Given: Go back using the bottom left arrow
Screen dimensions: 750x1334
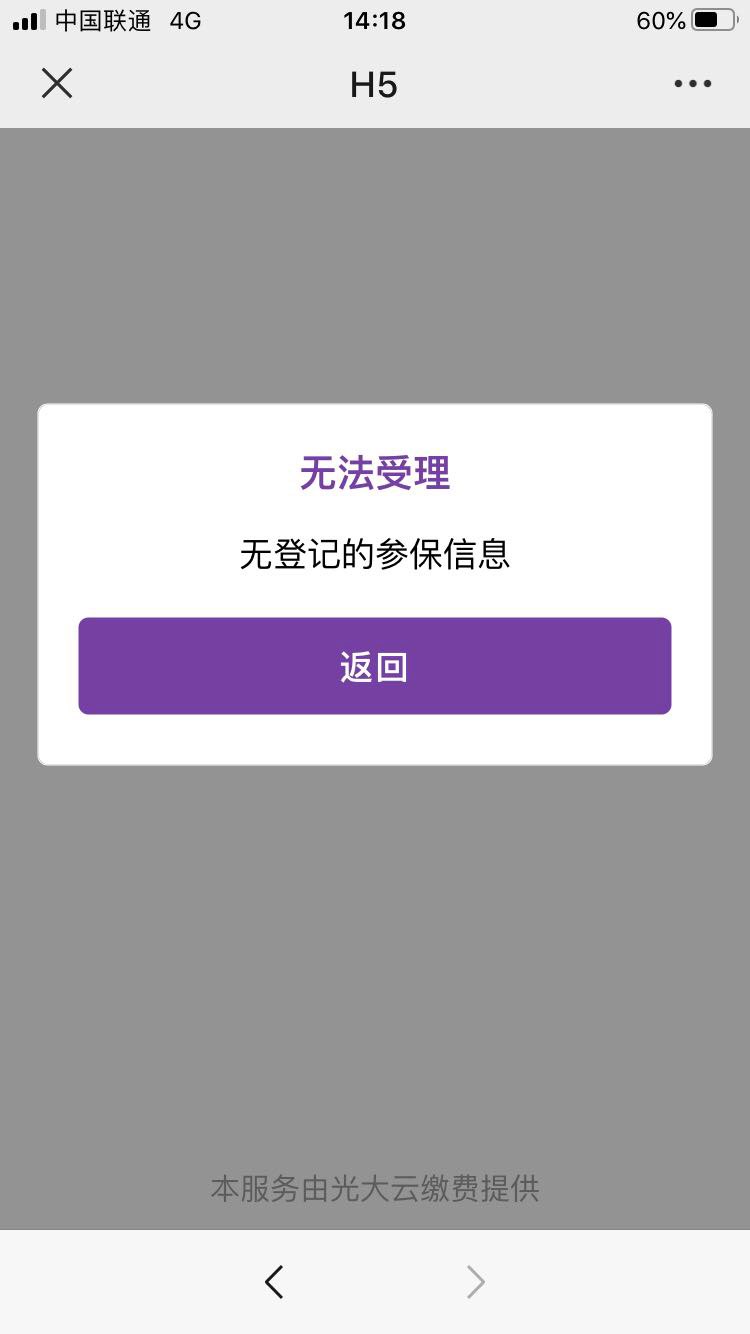Looking at the screenshot, I should click(x=274, y=1281).
